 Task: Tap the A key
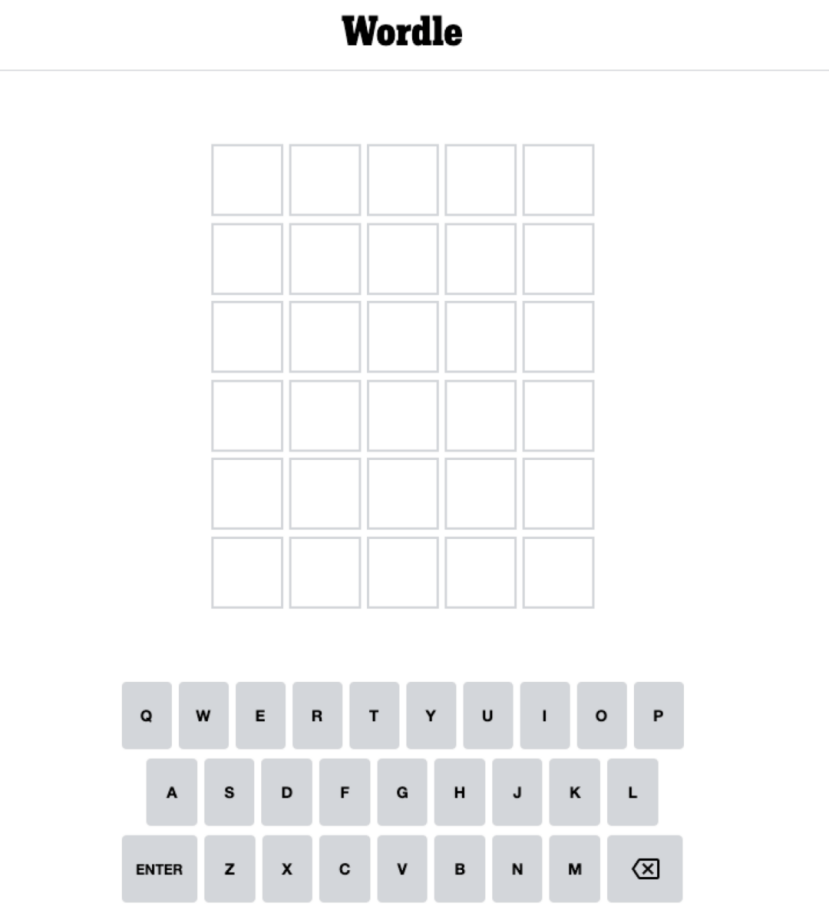click(x=172, y=793)
